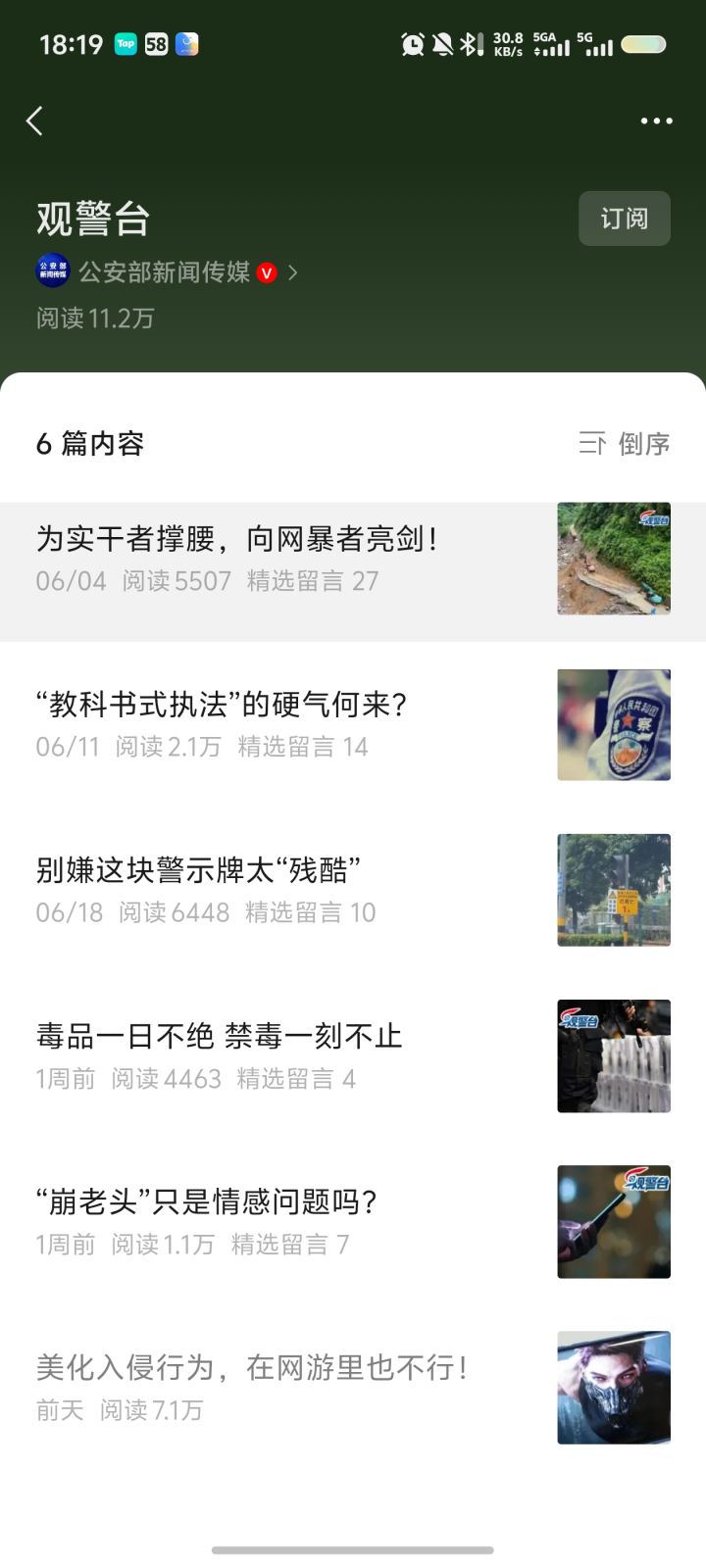Open the three-dot overflow menu
This screenshot has height=1568, width=706.
click(x=656, y=121)
